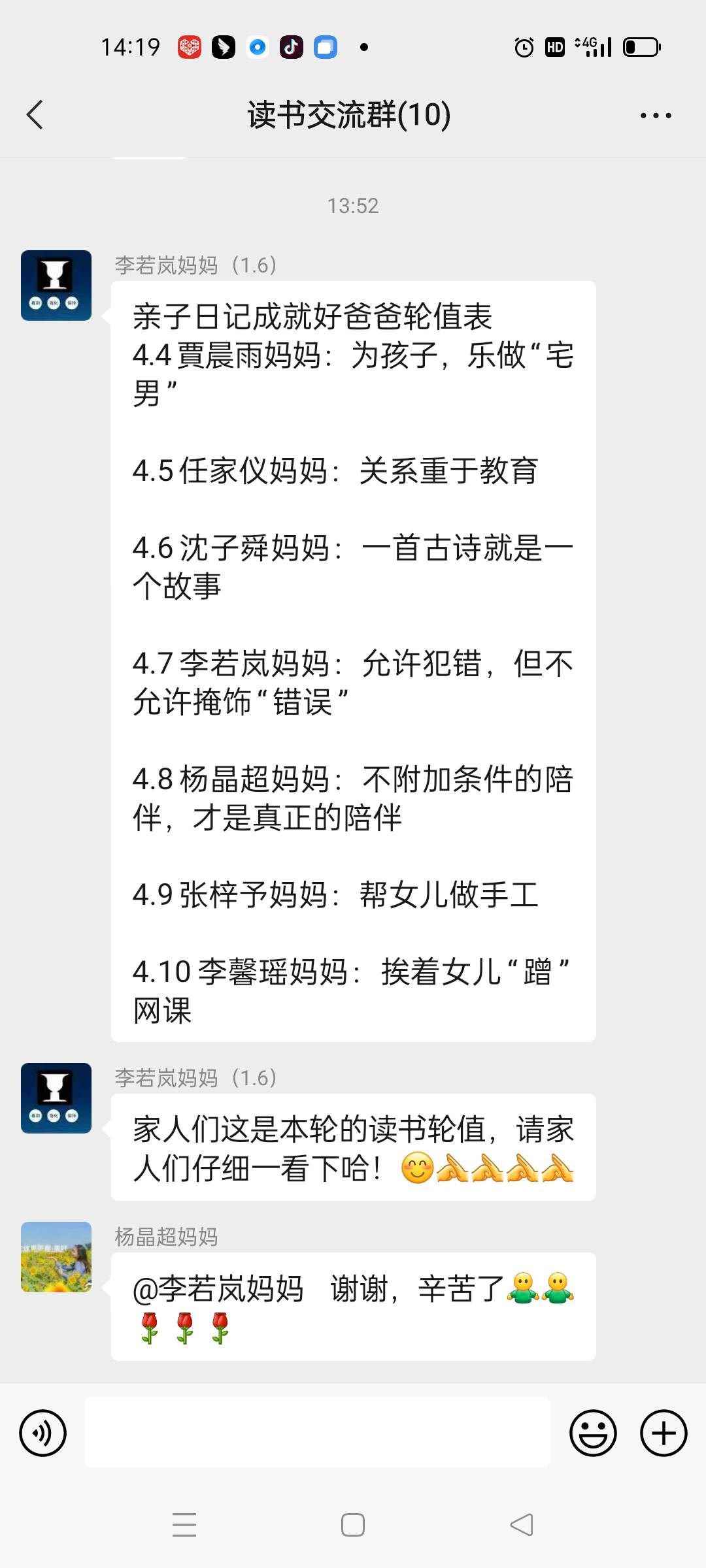Open 杨晶超妈妈's sunflower avatar

pyautogui.click(x=56, y=1256)
